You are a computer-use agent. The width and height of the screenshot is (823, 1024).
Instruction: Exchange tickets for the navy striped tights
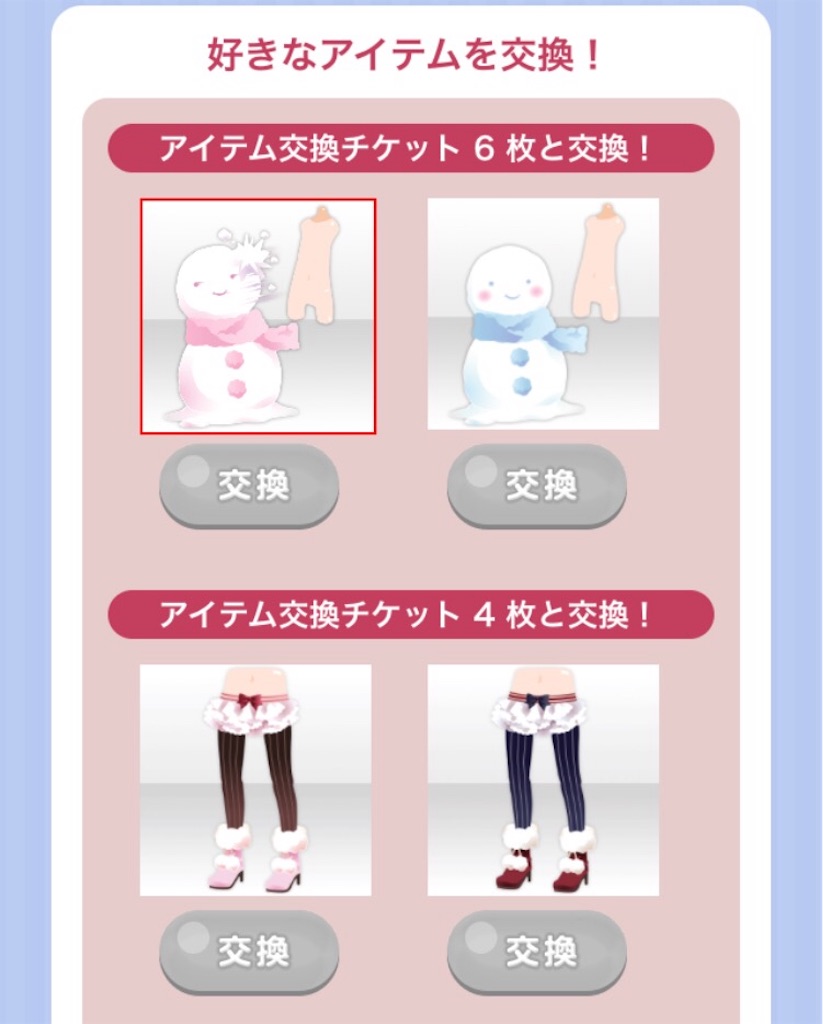[537, 951]
